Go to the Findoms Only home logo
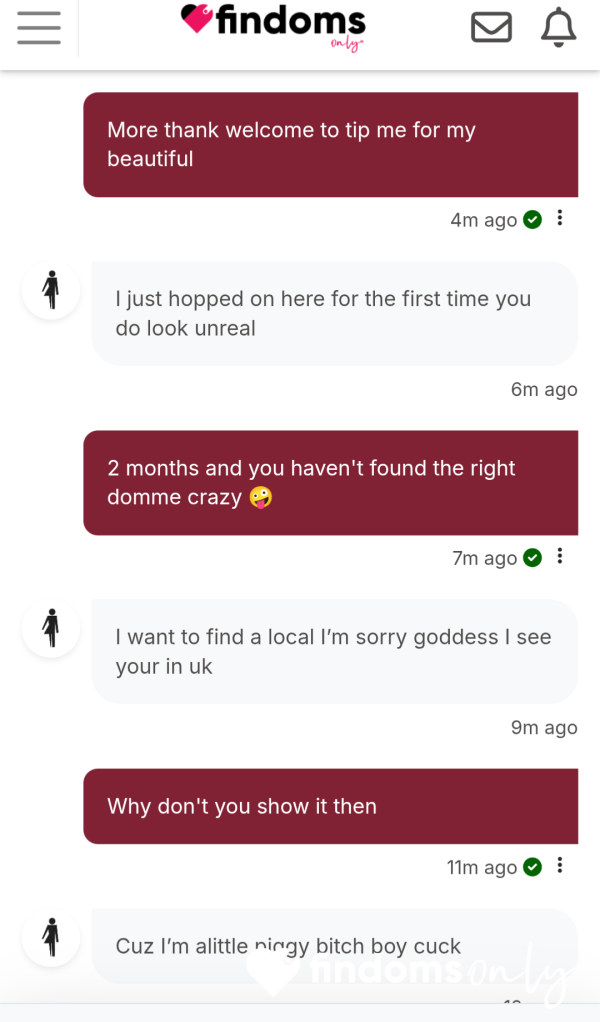Image resolution: width=600 pixels, height=1022 pixels. pos(273,27)
